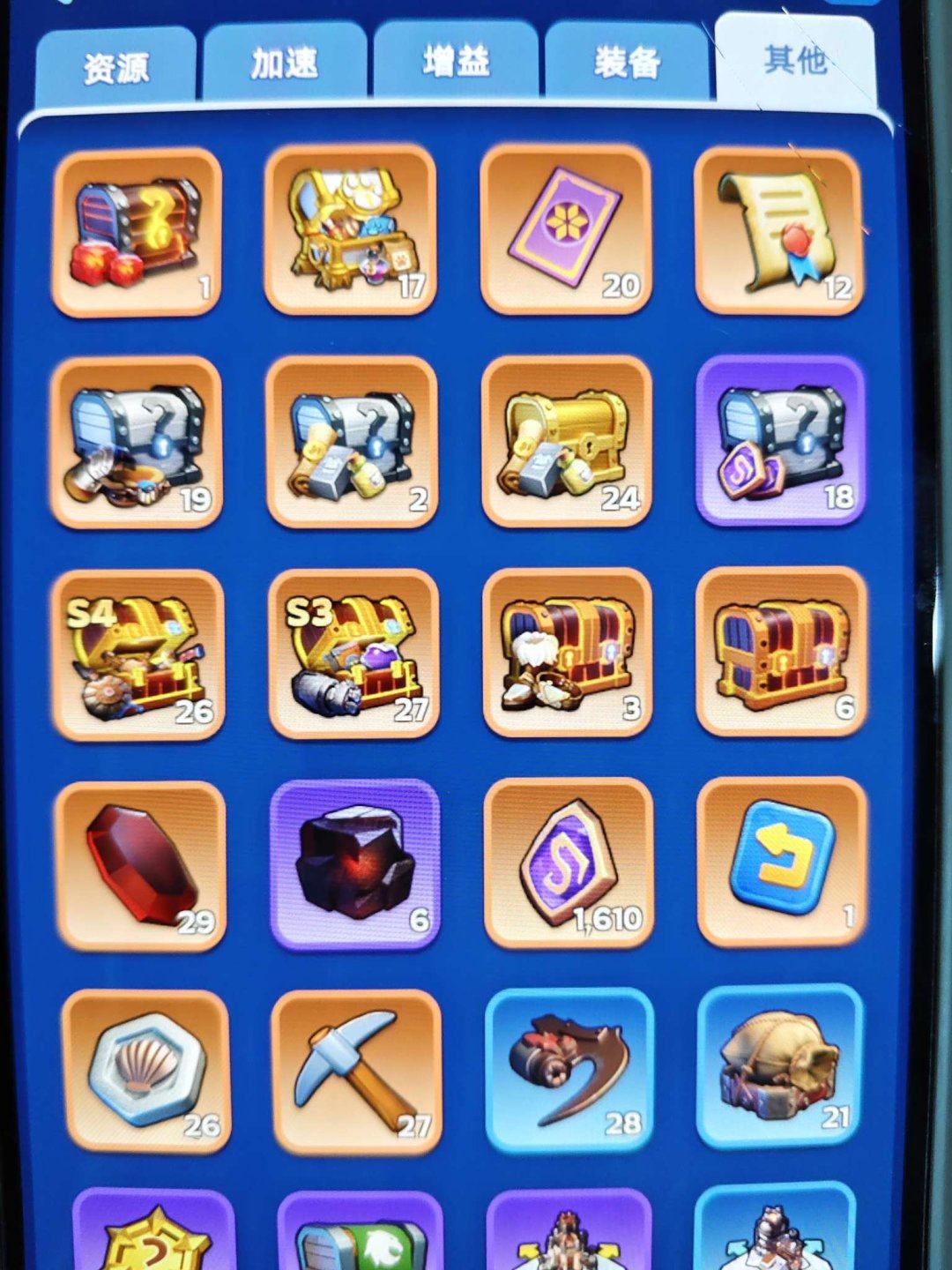The image size is (952, 1270).
Task: Select the dark ore item with 6
Action: 354,865
